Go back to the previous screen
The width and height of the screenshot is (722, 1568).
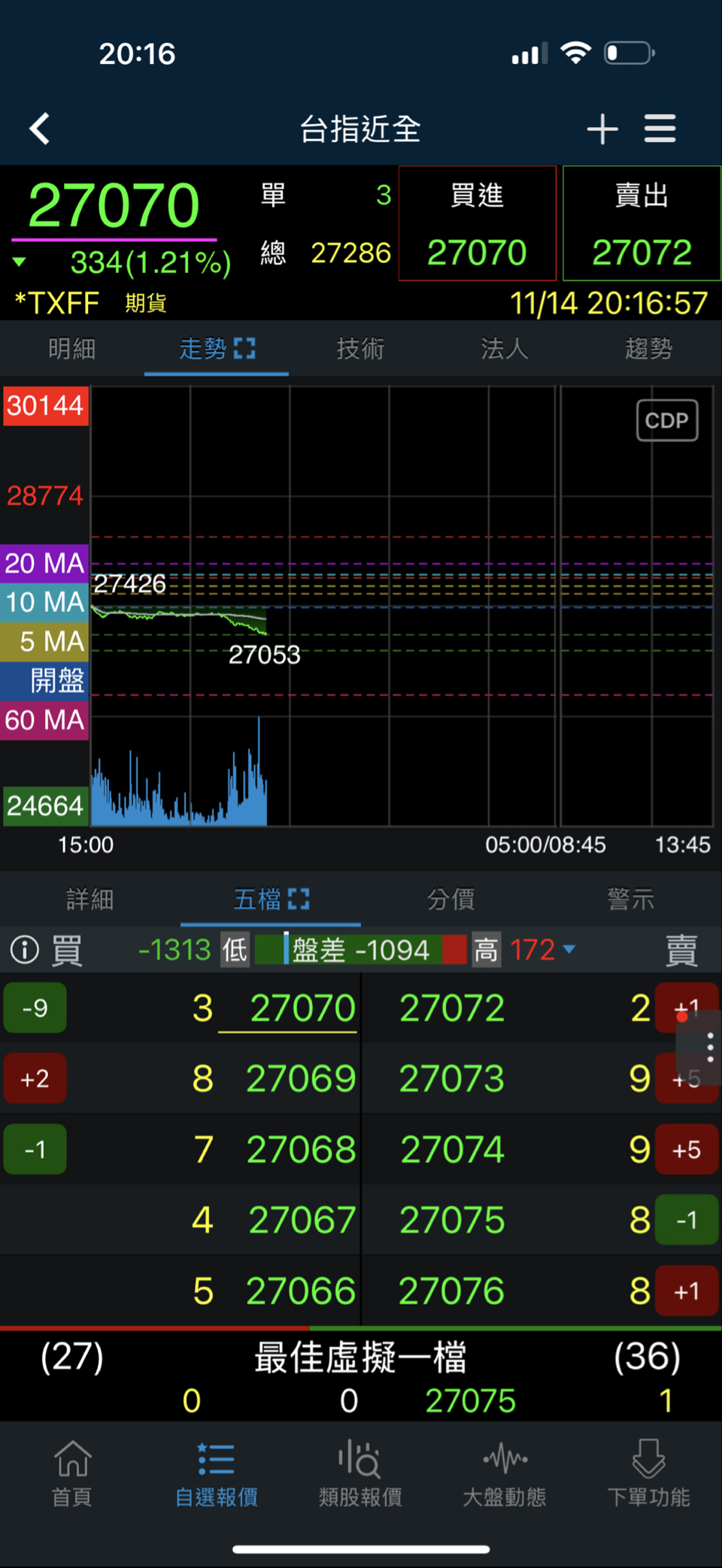coord(40,129)
